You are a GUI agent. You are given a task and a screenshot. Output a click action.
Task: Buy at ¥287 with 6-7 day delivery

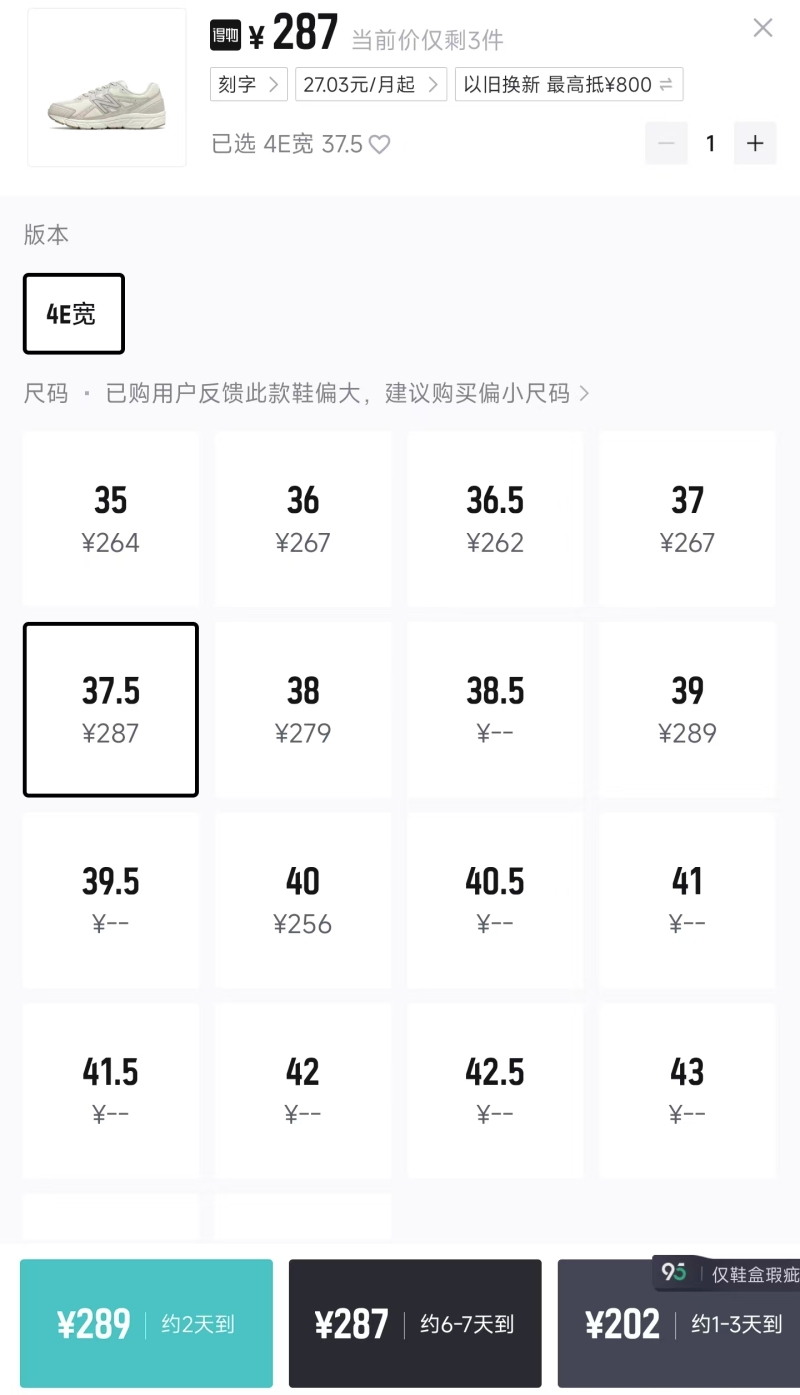415,1324
